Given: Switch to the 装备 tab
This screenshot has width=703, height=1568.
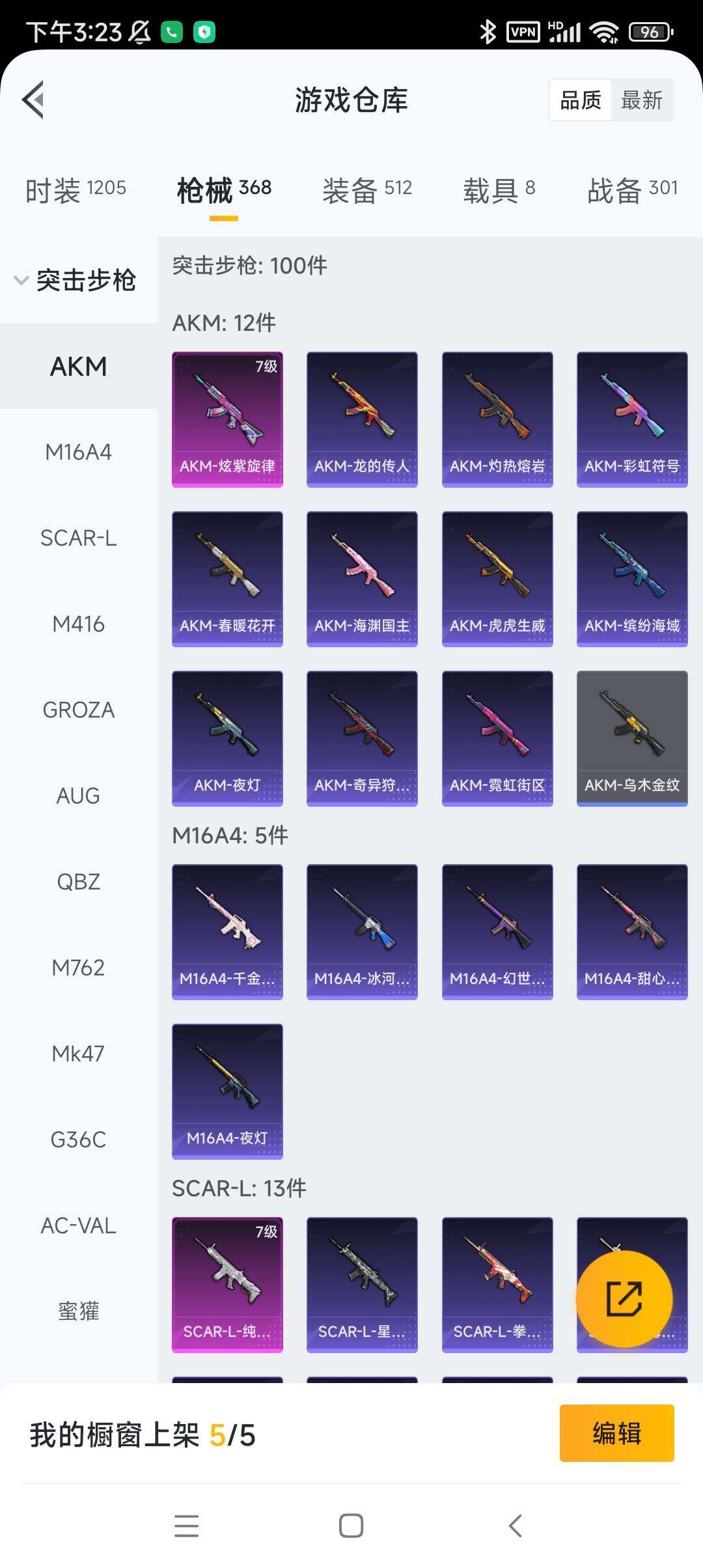Looking at the screenshot, I should tap(367, 189).
